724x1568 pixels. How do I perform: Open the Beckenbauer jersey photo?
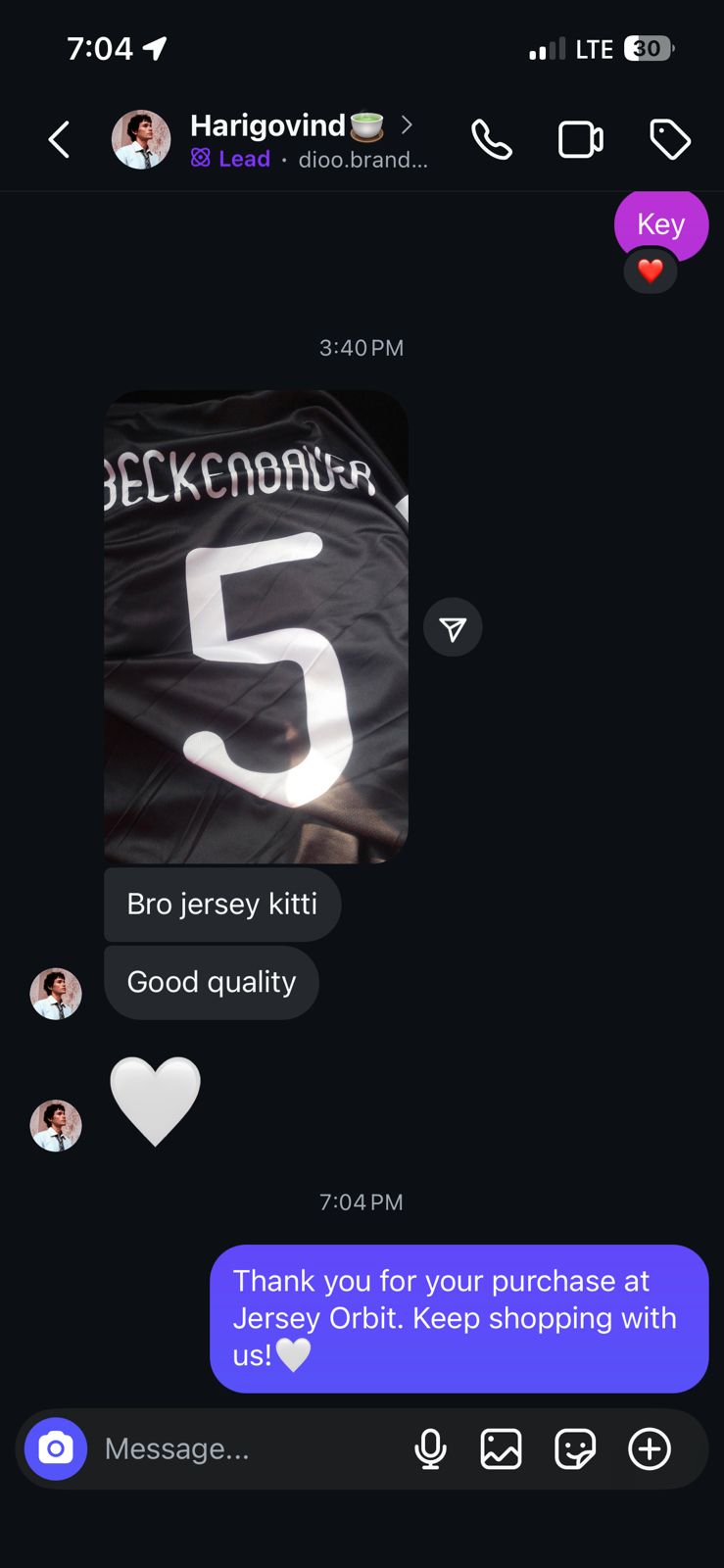(256, 627)
